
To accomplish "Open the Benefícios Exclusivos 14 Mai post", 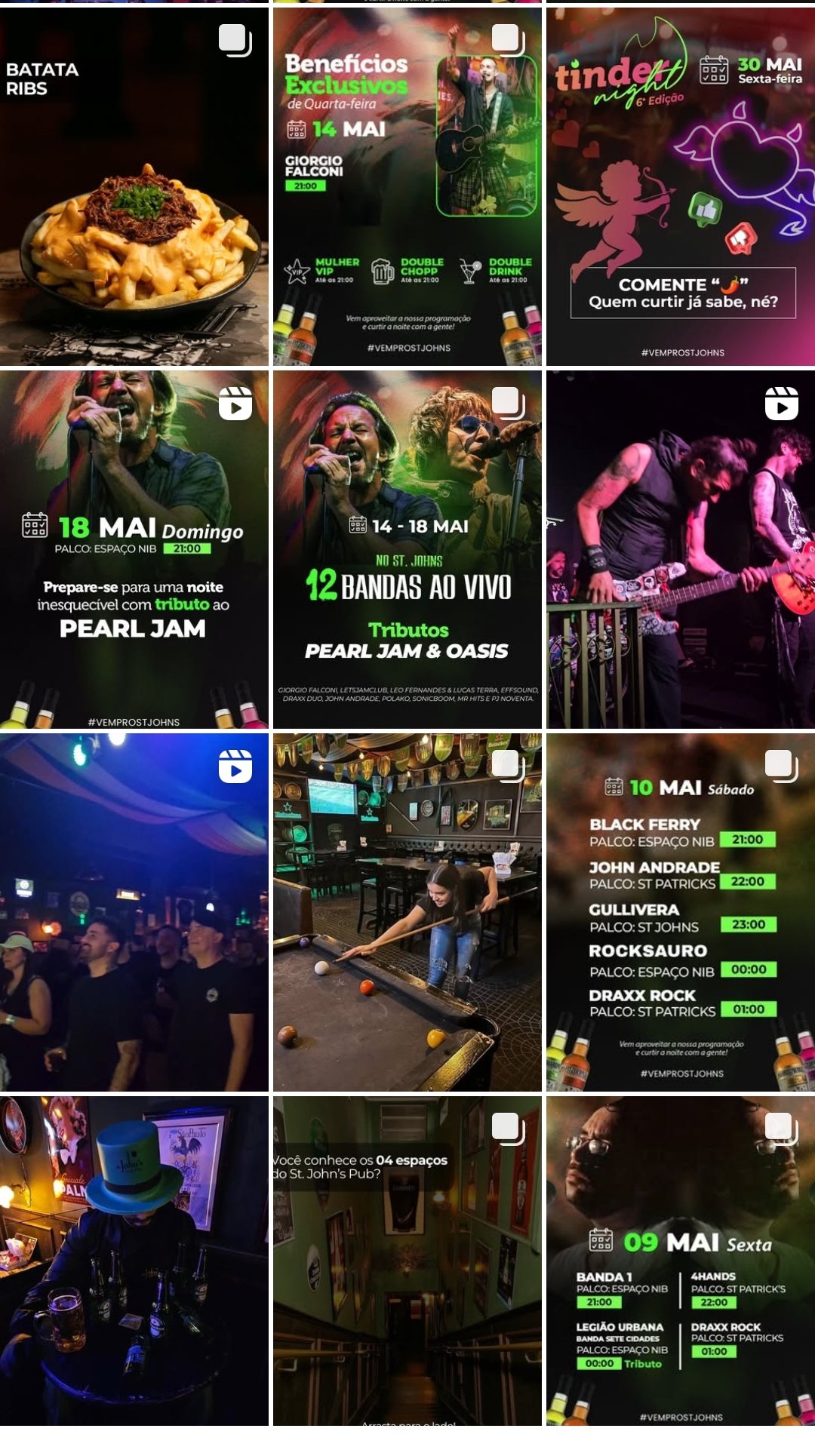I will point(407,186).
